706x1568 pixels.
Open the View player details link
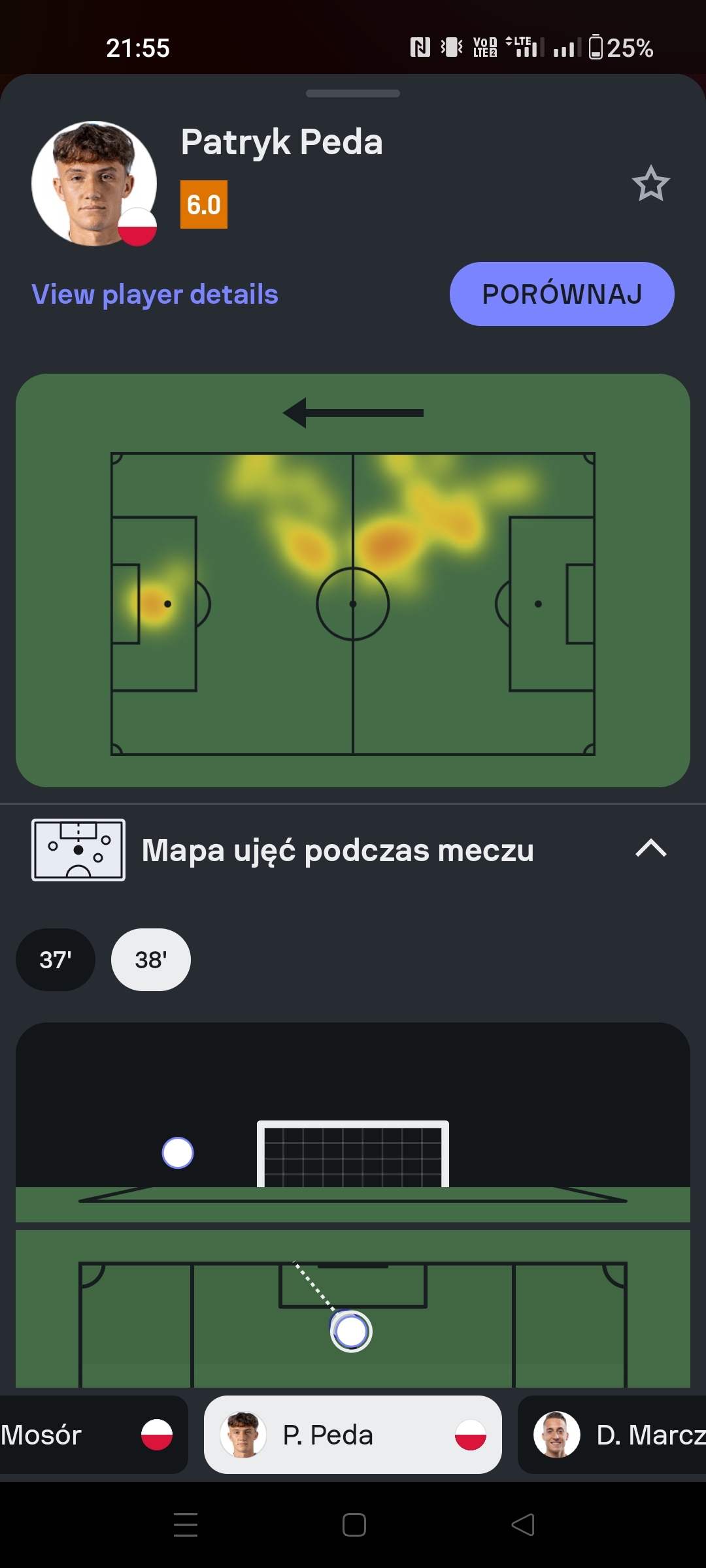coord(155,294)
